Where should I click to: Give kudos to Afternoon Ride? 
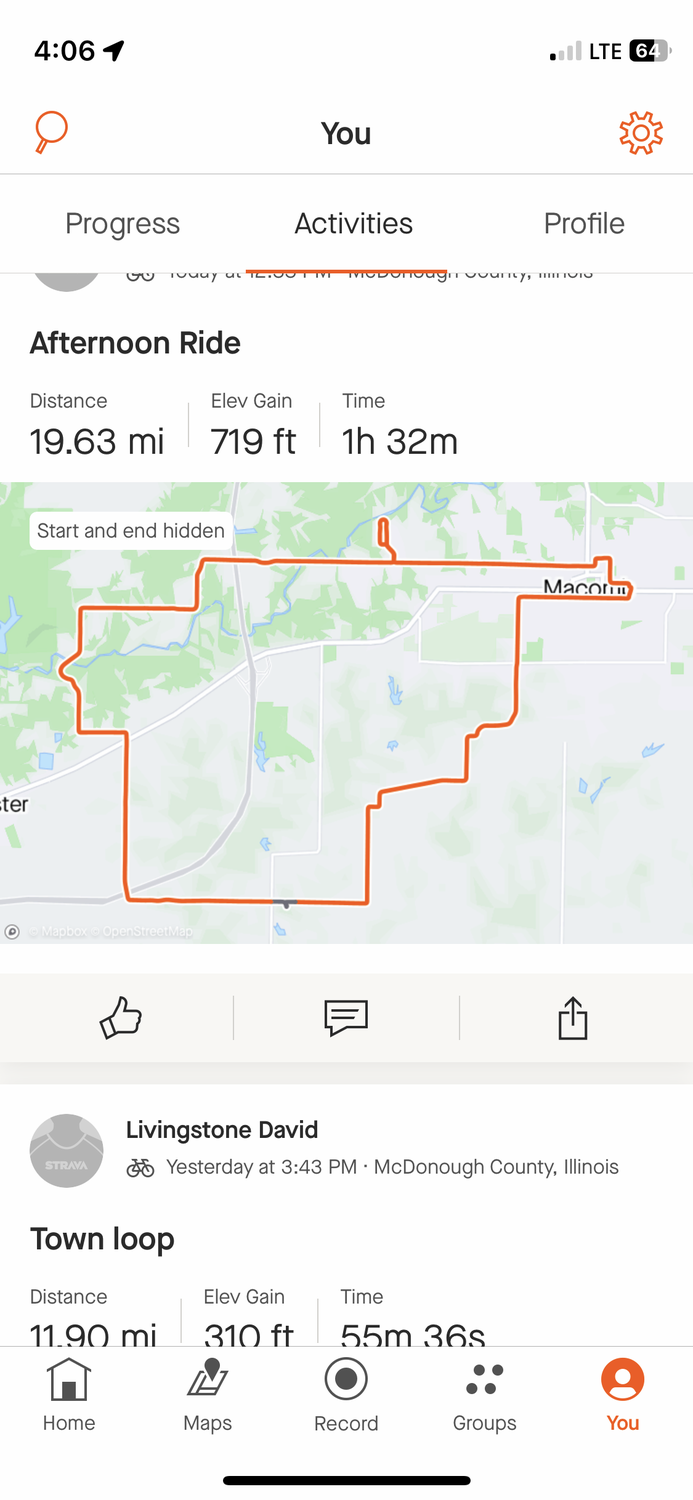coord(121,1018)
